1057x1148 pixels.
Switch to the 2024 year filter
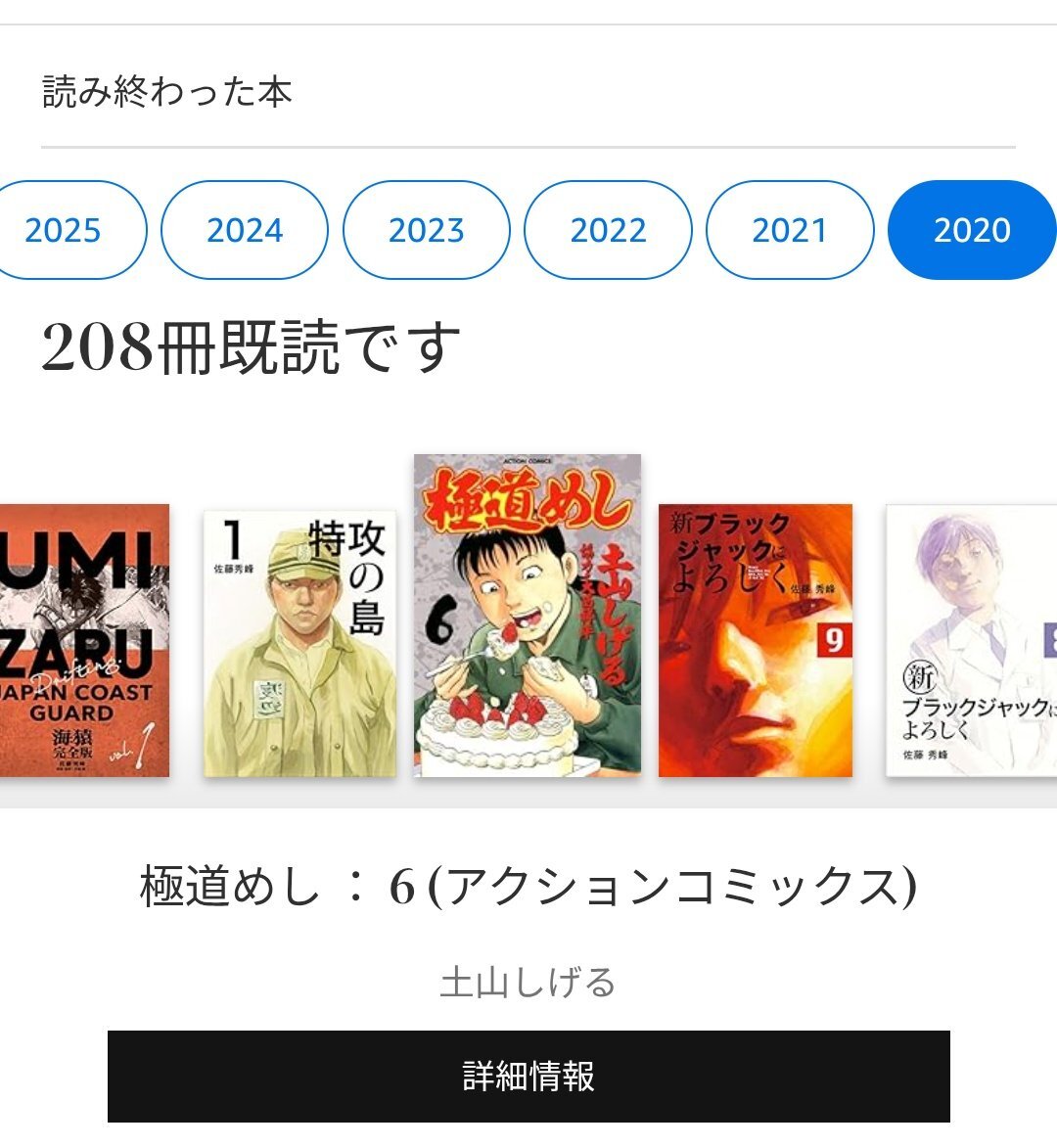pyautogui.click(x=245, y=230)
